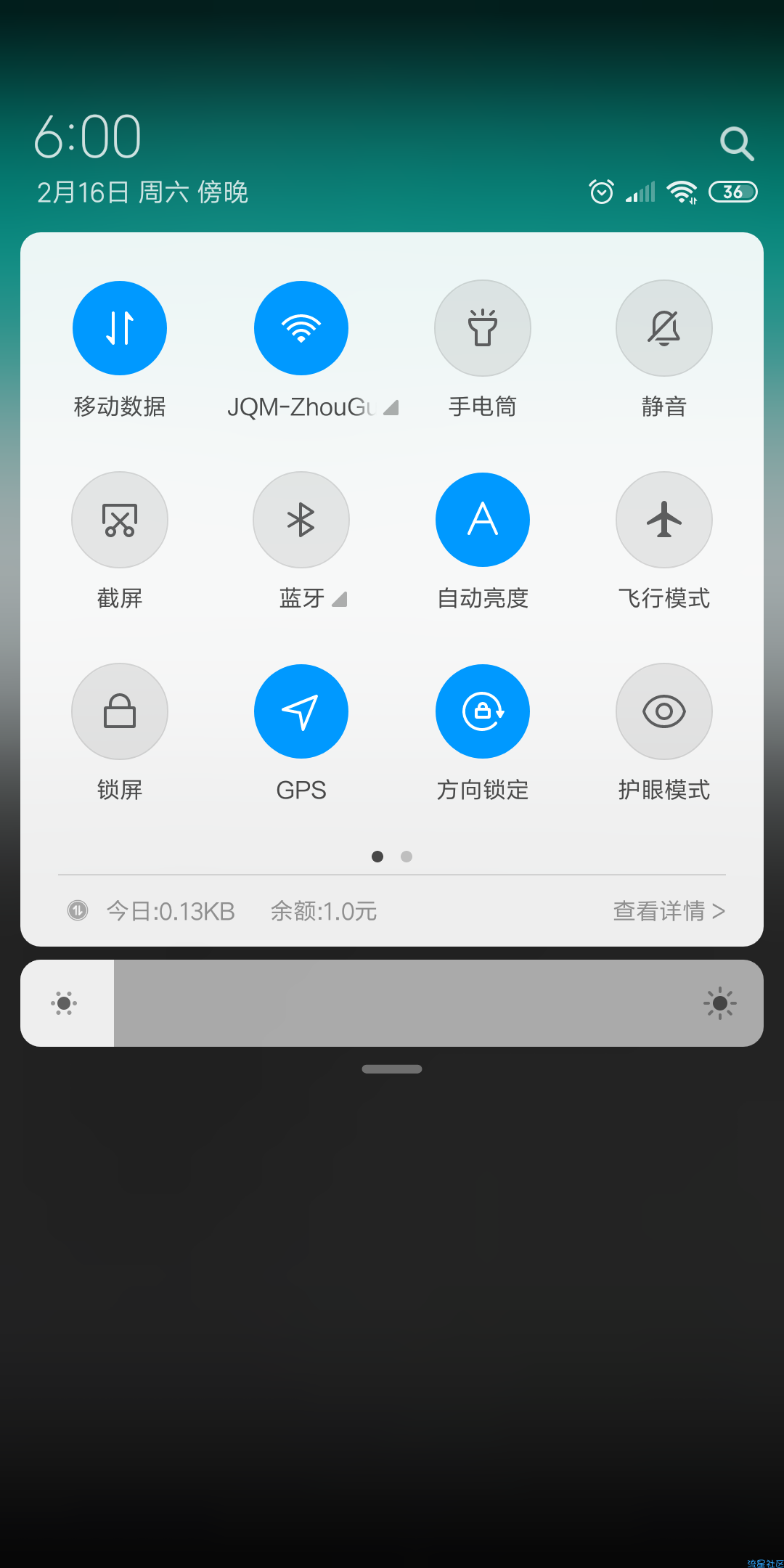Lock the screen with 锁屏
This screenshot has width=784, height=1568.
(x=120, y=711)
